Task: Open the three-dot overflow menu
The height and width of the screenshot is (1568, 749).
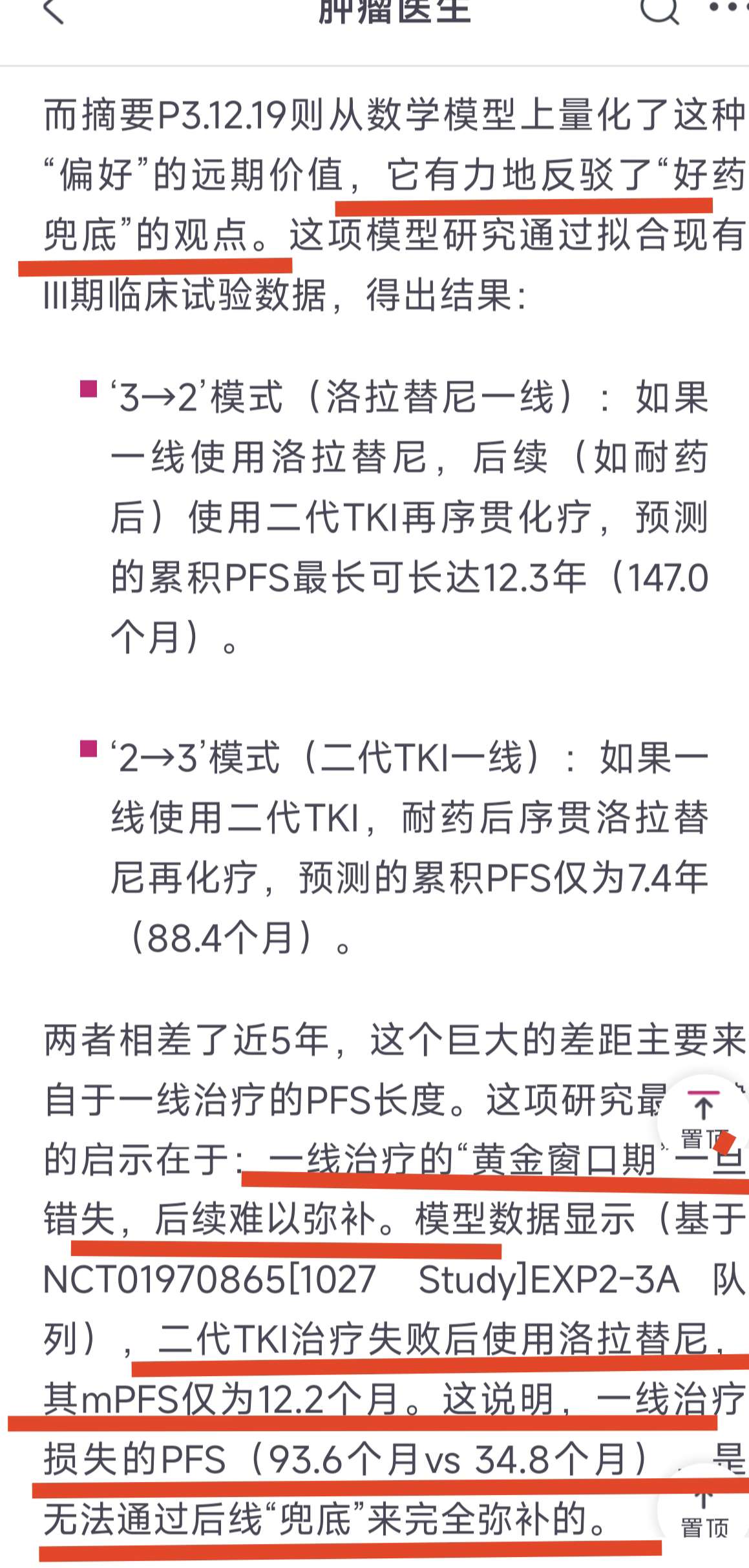Action: 730,7
